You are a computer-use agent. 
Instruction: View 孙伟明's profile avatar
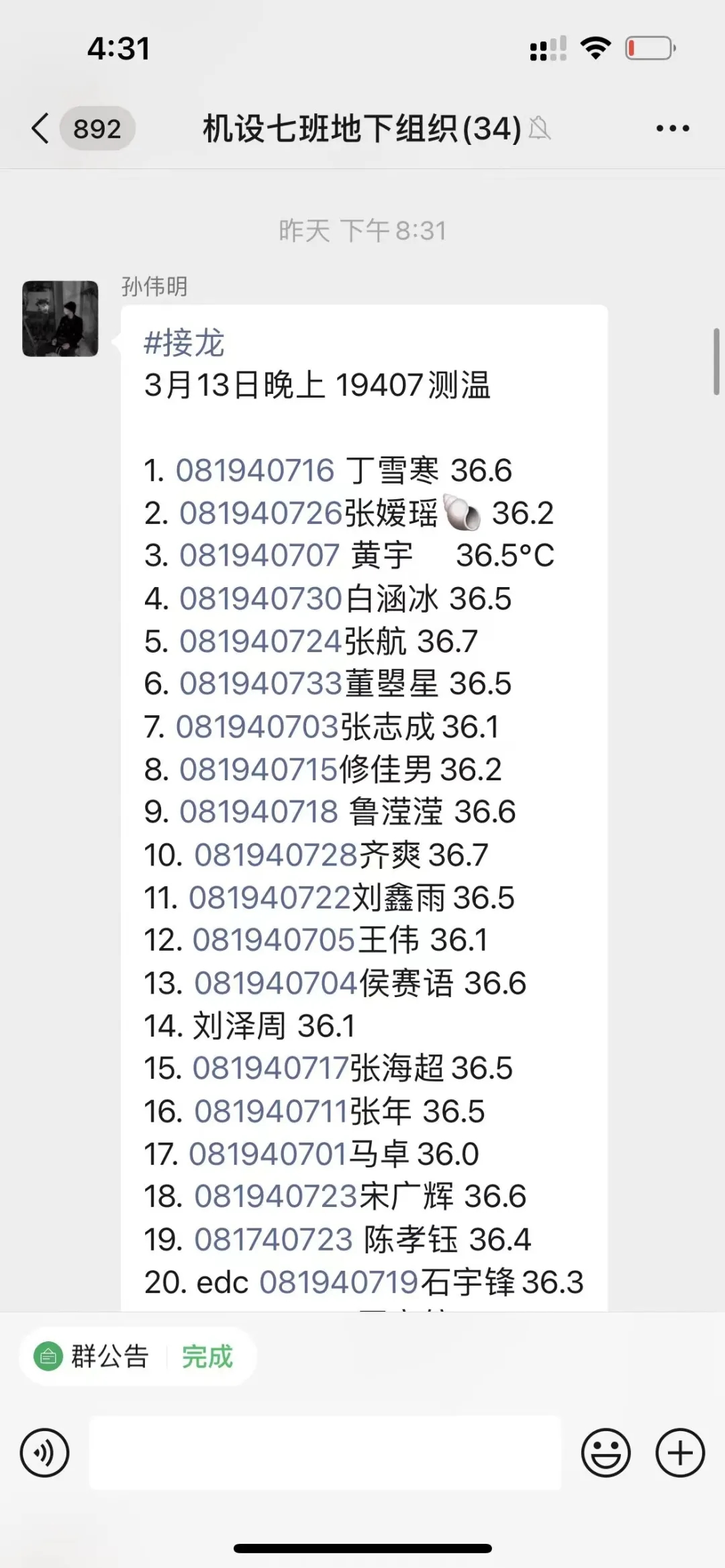click(x=60, y=319)
